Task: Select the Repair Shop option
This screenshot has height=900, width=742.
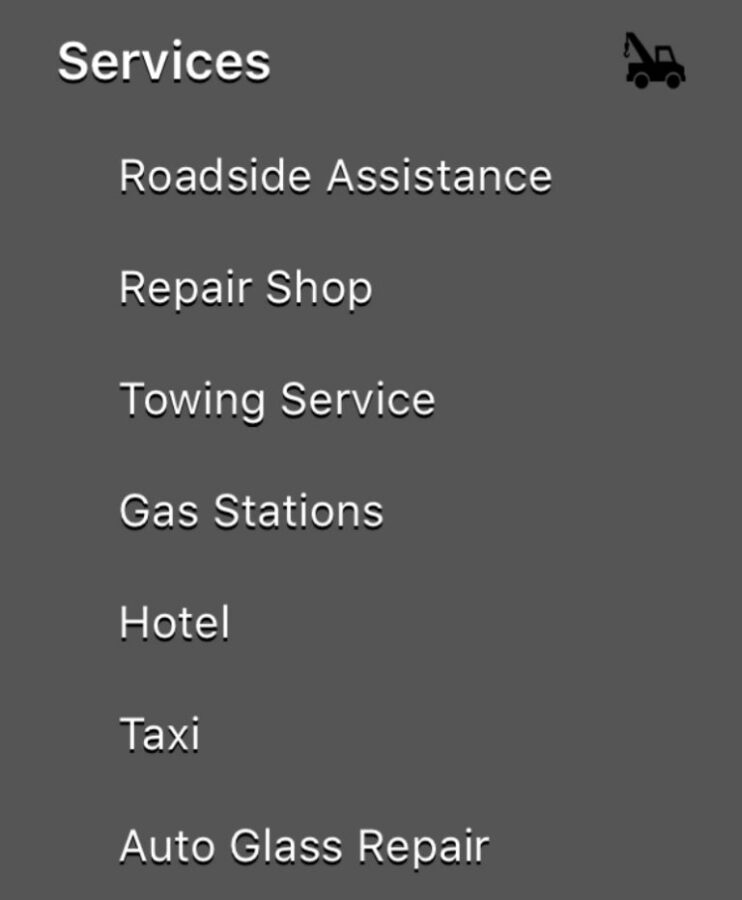Action: point(246,289)
